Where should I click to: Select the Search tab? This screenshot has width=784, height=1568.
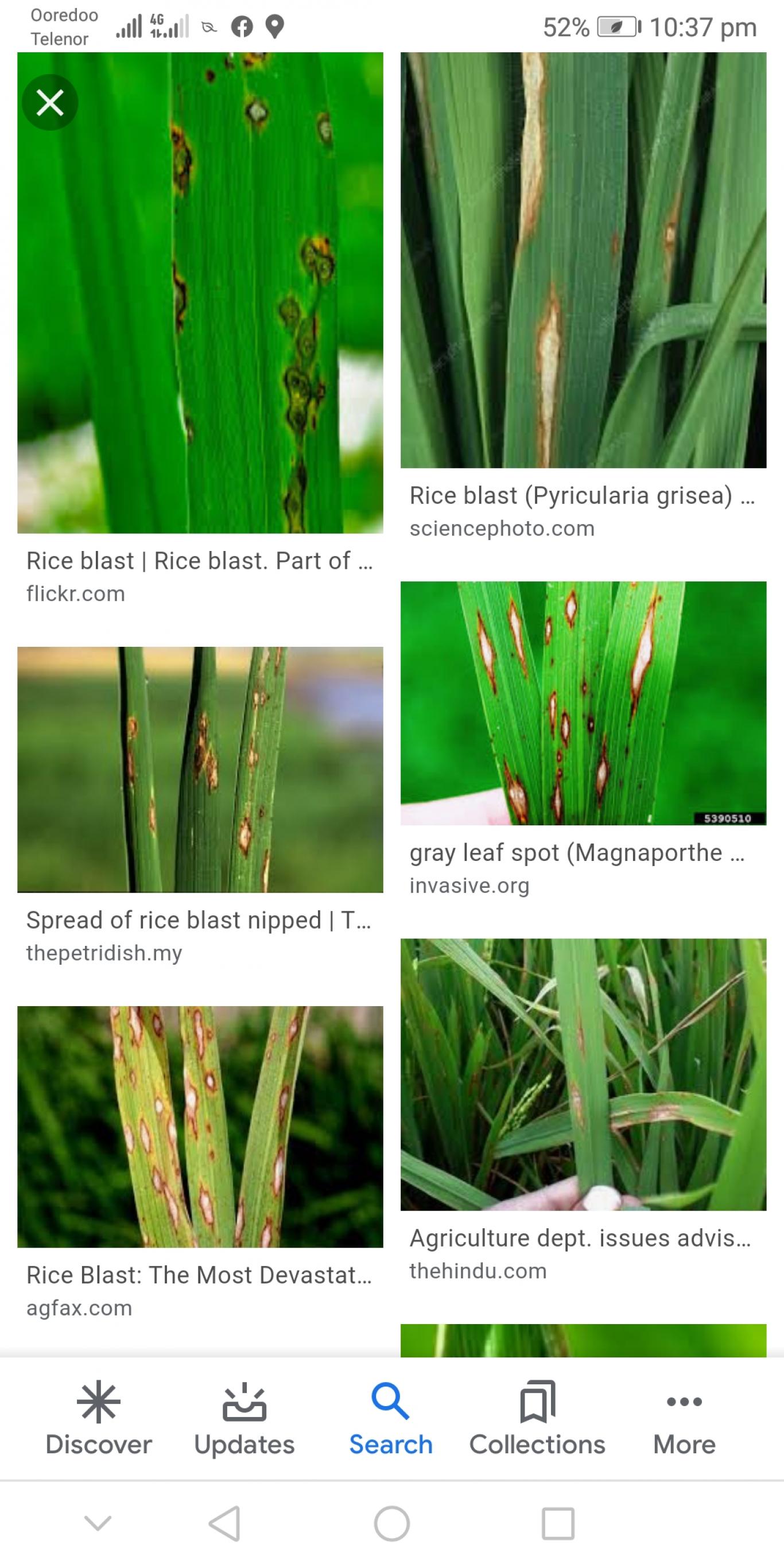391,1419
